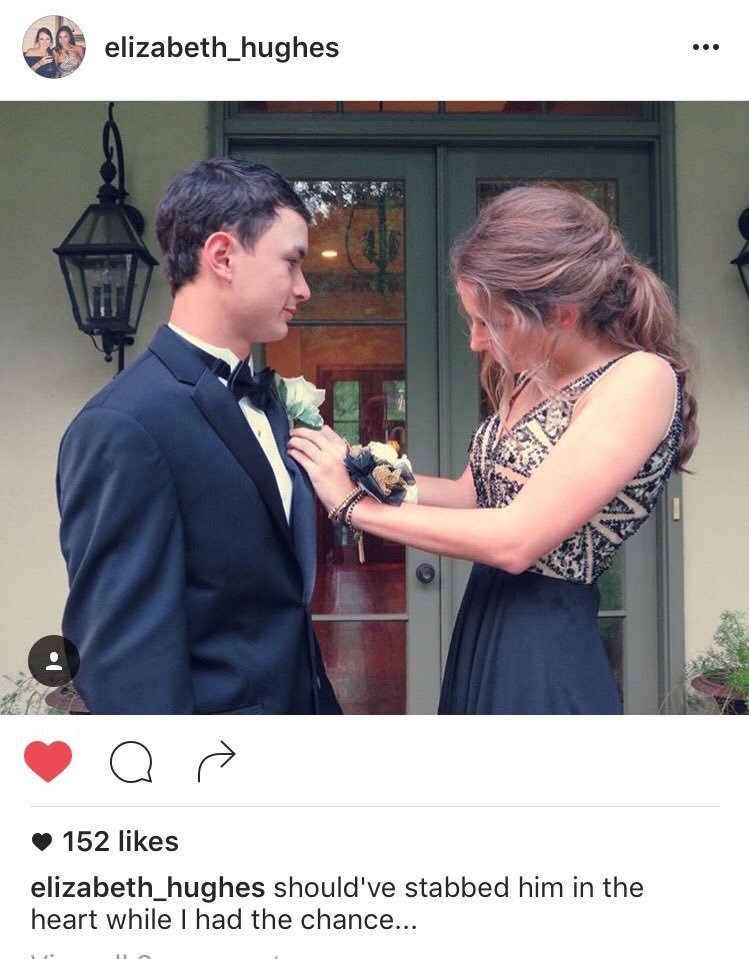The image size is (749, 959).
Task: Open the comment bubble icon
Action: (131, 763)
